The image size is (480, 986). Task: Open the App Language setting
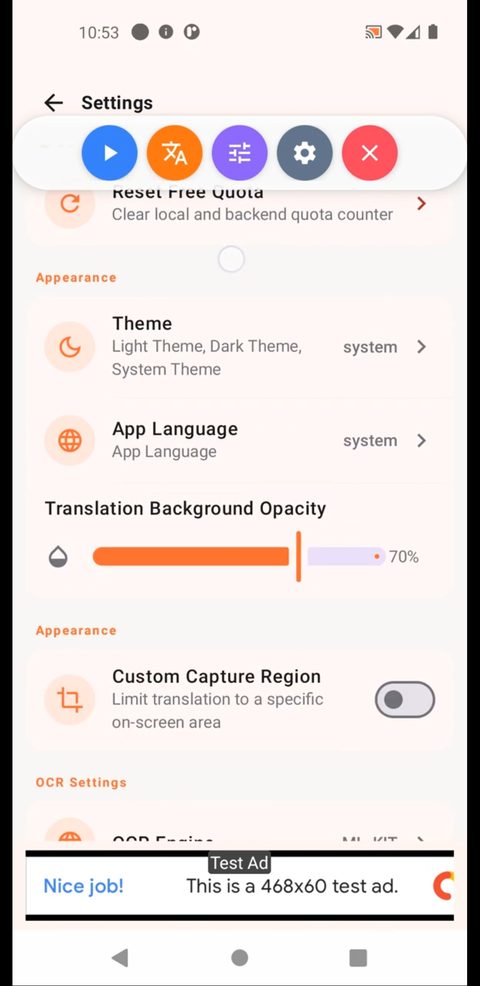coord(240,440)
